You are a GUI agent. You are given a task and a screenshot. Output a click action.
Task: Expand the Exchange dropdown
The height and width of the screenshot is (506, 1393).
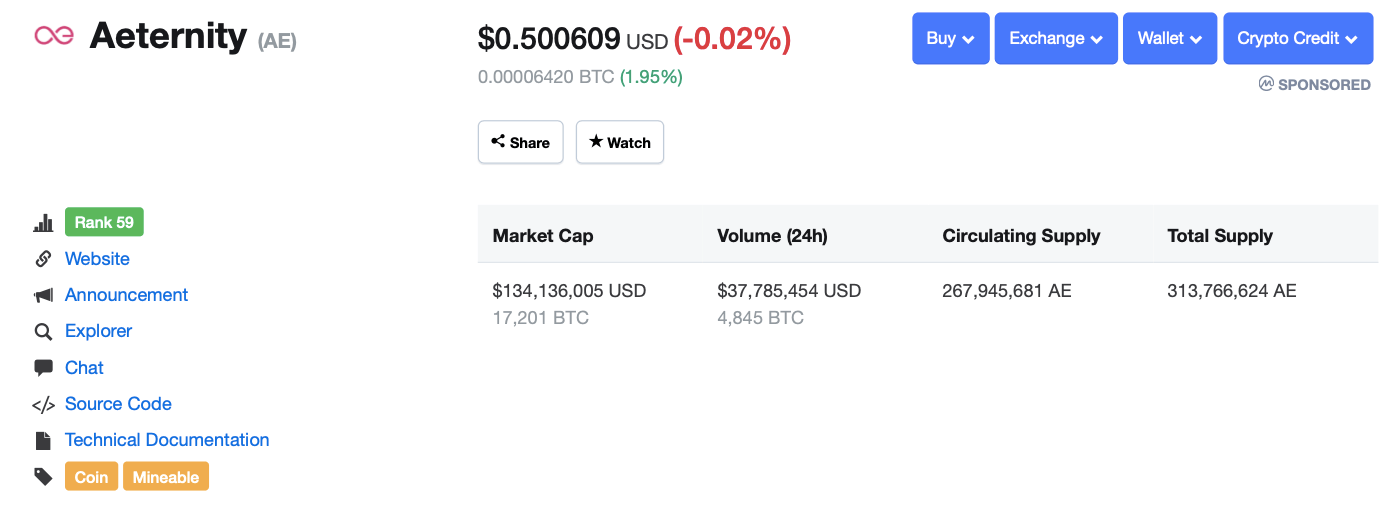[1056, 39]
